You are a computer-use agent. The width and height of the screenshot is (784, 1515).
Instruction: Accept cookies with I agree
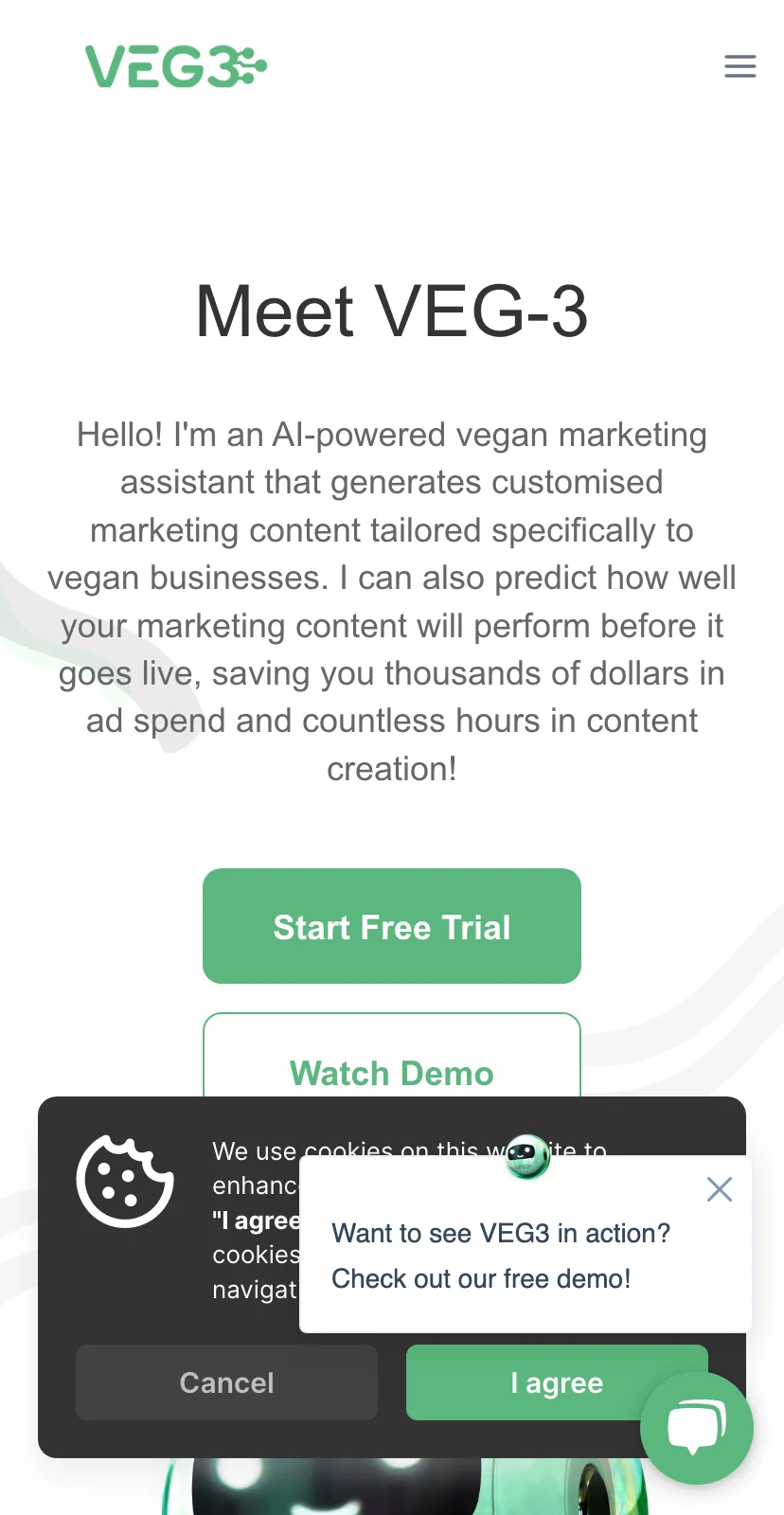pyautogui.click(x=530, y=1382)
